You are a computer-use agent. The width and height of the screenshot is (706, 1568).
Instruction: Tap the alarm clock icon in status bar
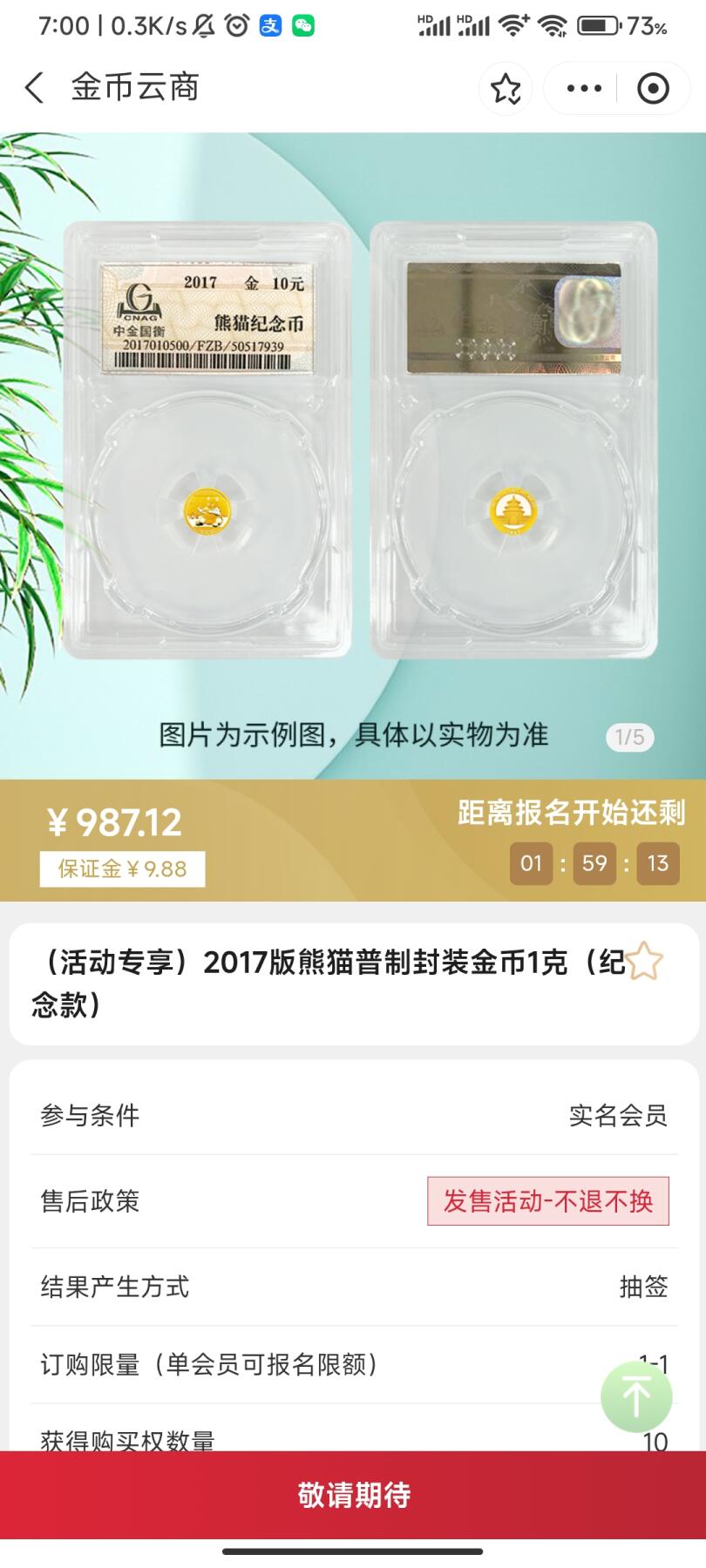tap(237, 25)
